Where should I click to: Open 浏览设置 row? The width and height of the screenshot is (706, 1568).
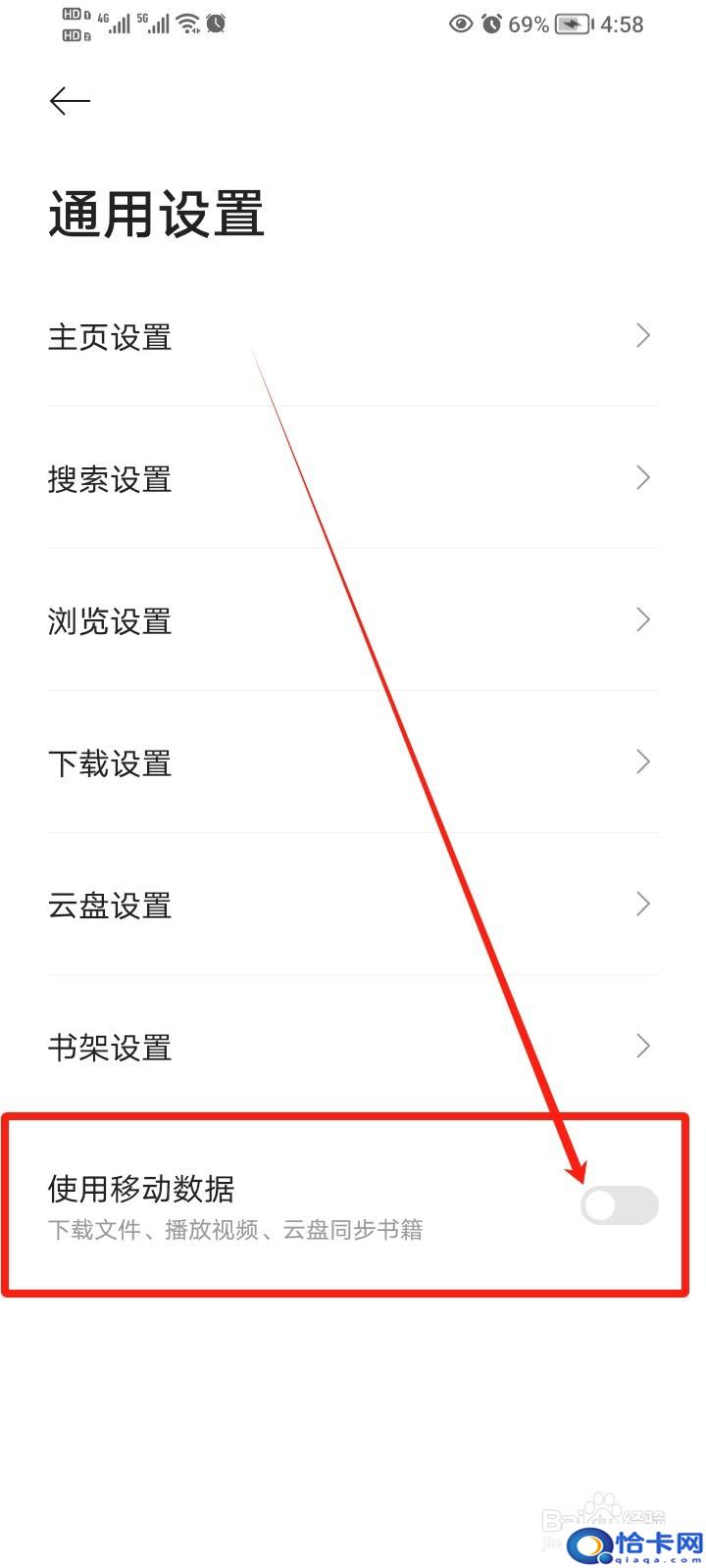point(353,620)
